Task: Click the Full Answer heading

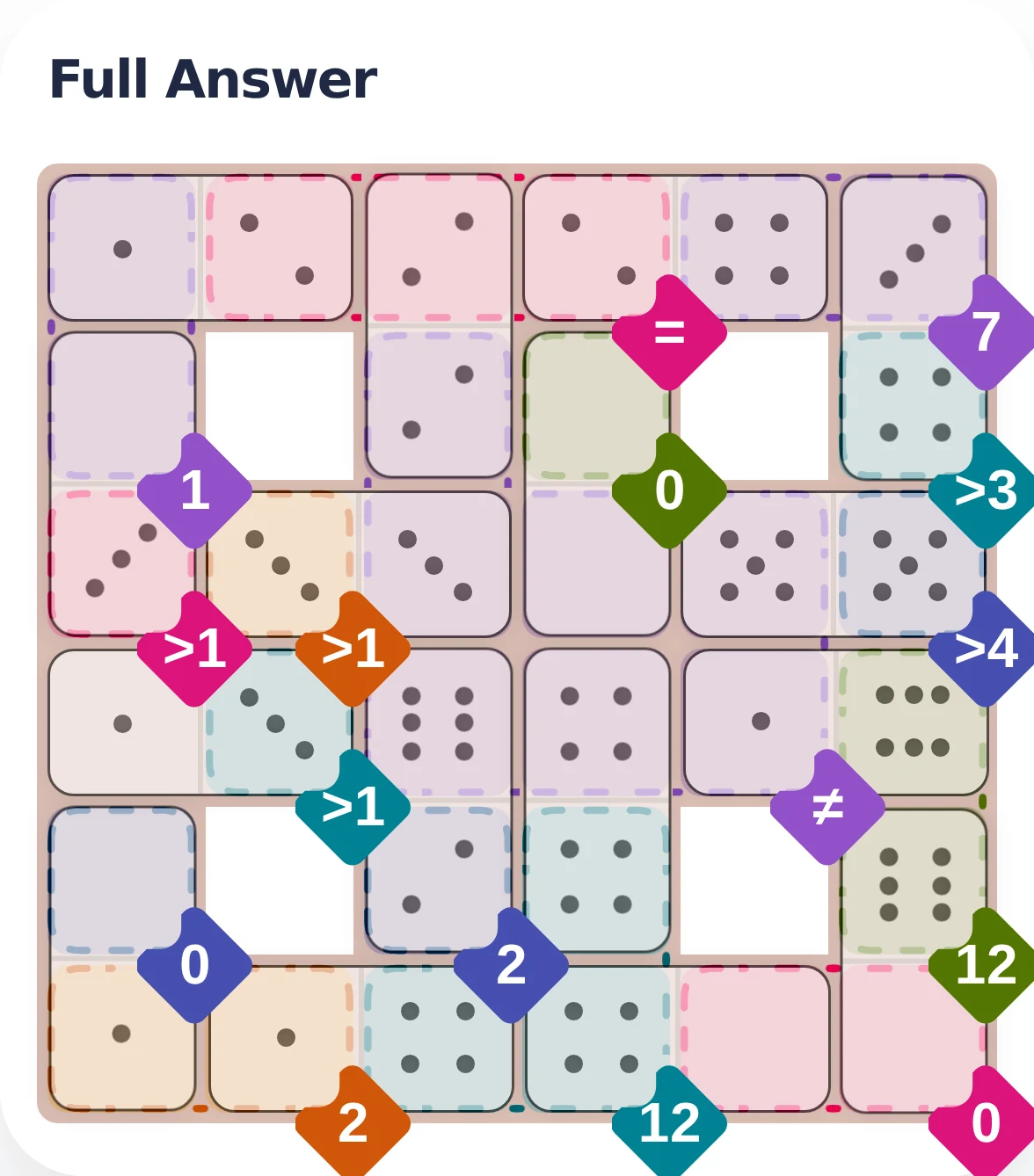Action: click(x=213, y=77)
